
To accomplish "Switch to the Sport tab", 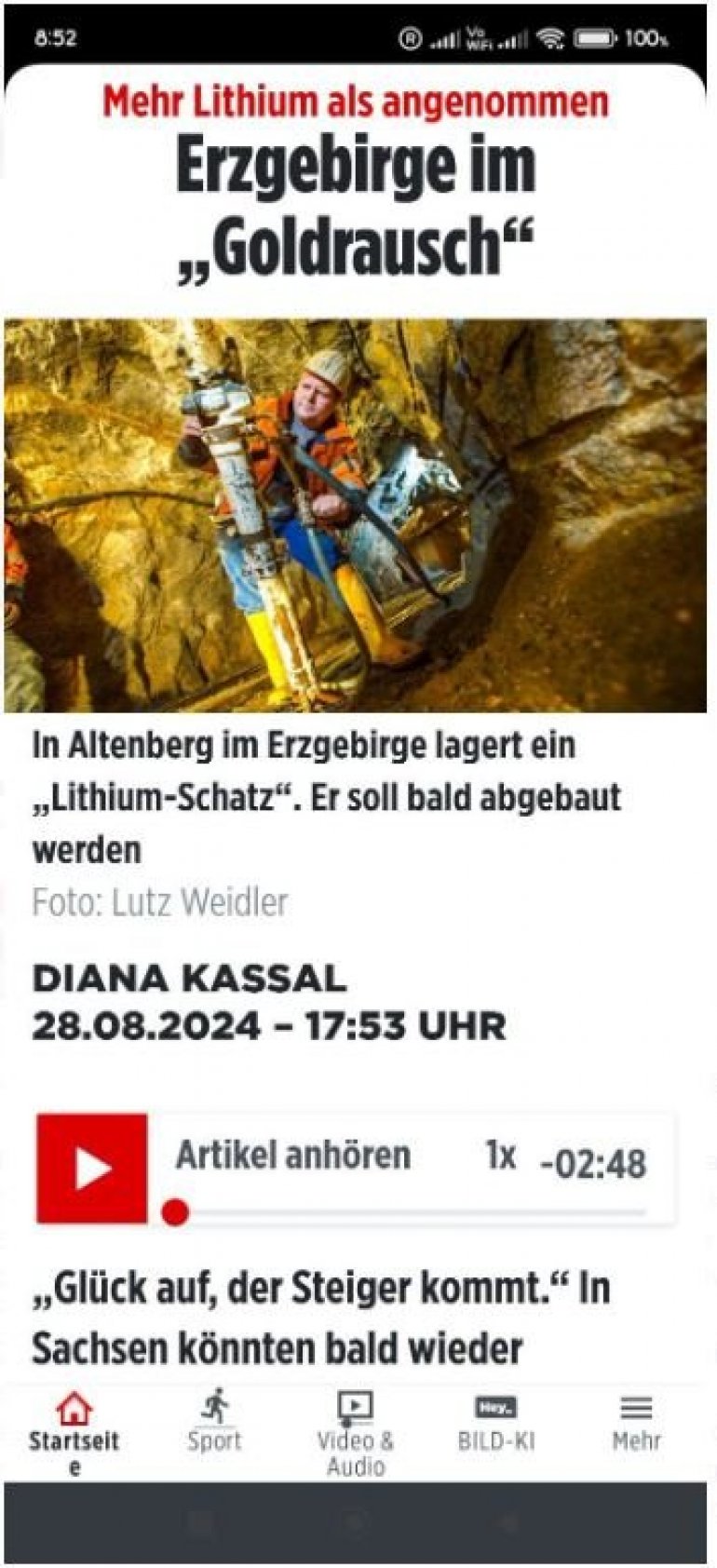I will pyautogui.click(x=214, y=1423).
